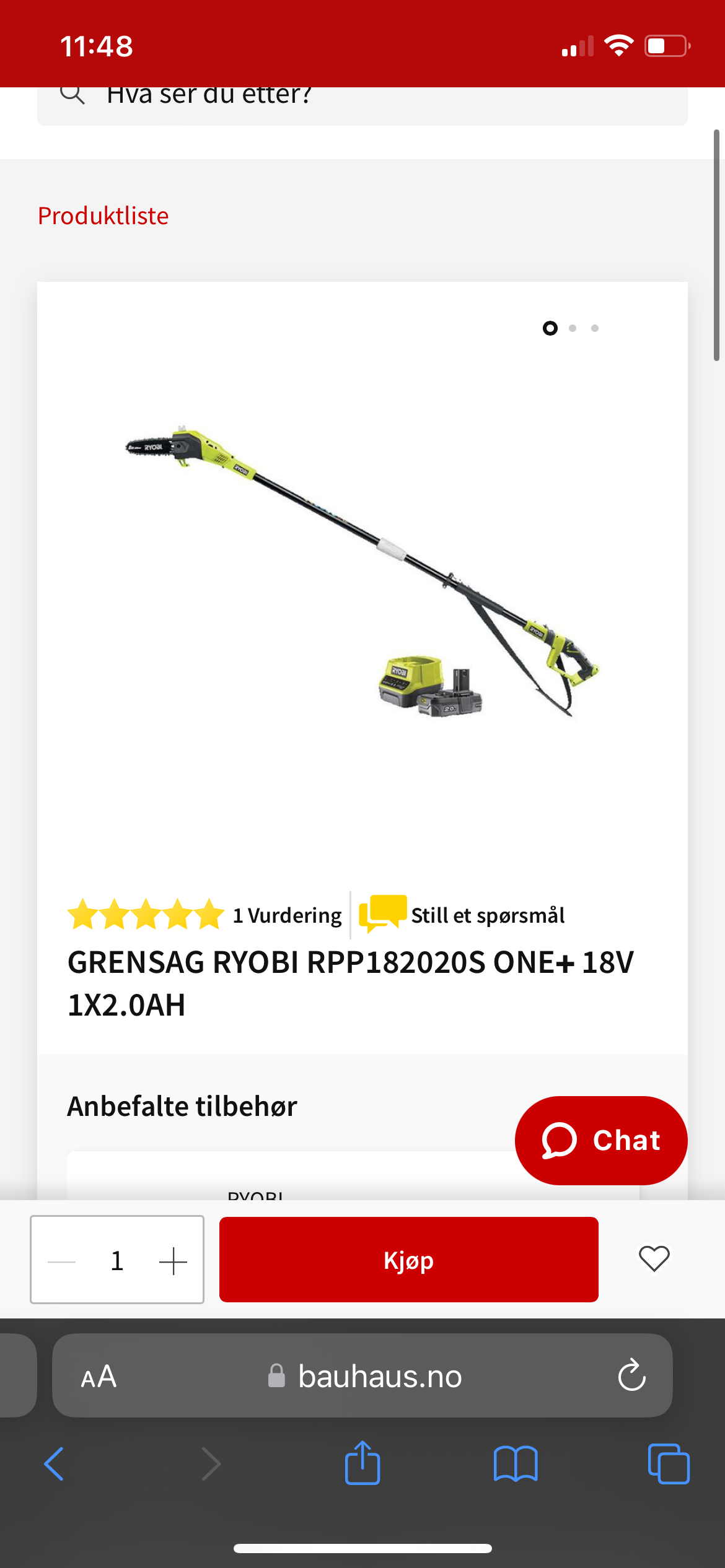Tap the bauhaus.no address bar
Image resolution: width=725 pixels, height=1568 pixels.
[x=379, y=1376]
